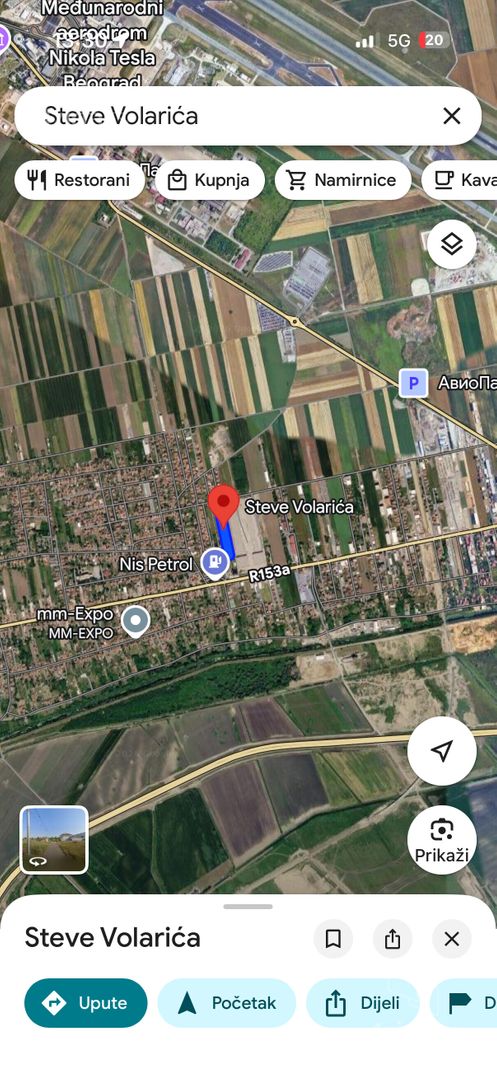Open the Street View thumbnail
The image size is (497, 1080).
pyautogui.click(x=54, y=840)
